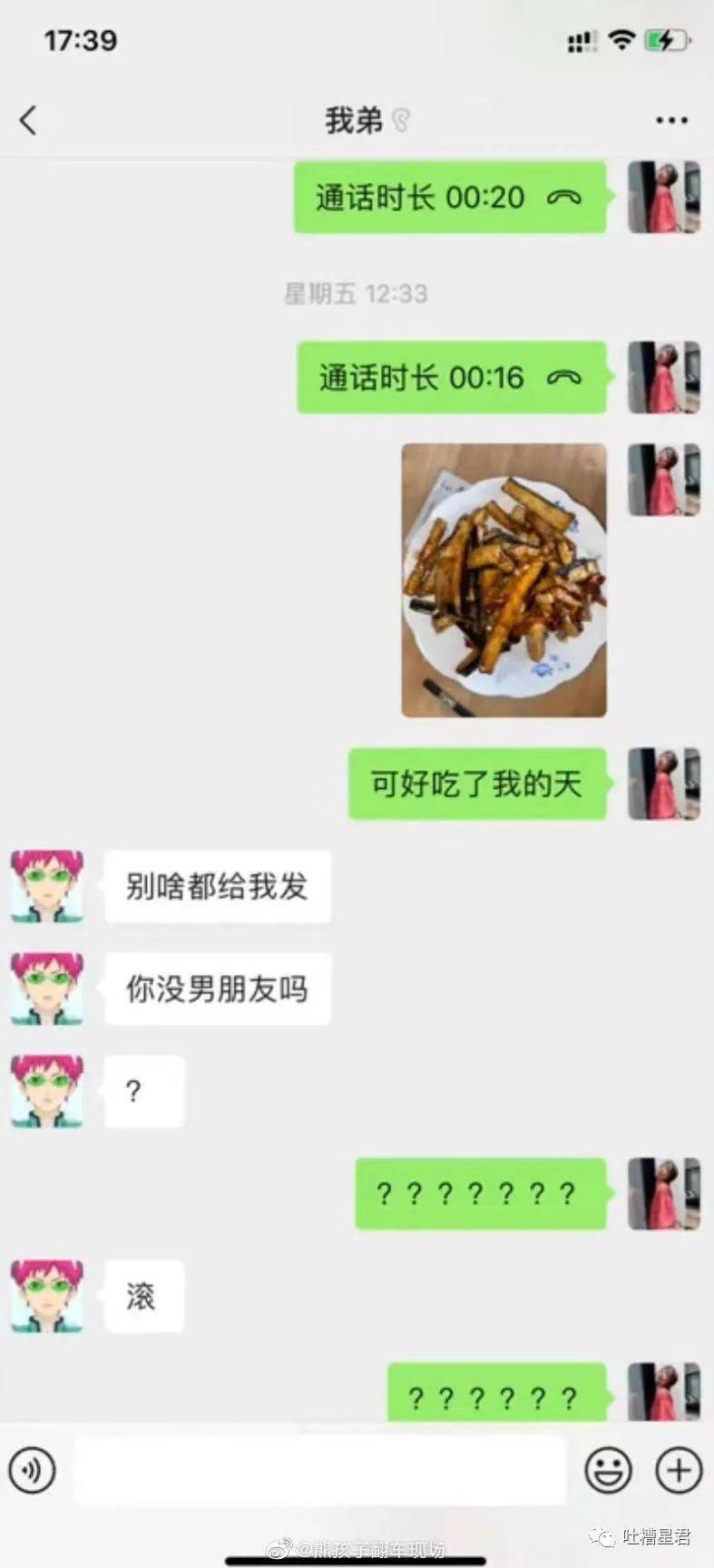Open brother's profile via avatar beside 别啥都给我发

(47, 886)
